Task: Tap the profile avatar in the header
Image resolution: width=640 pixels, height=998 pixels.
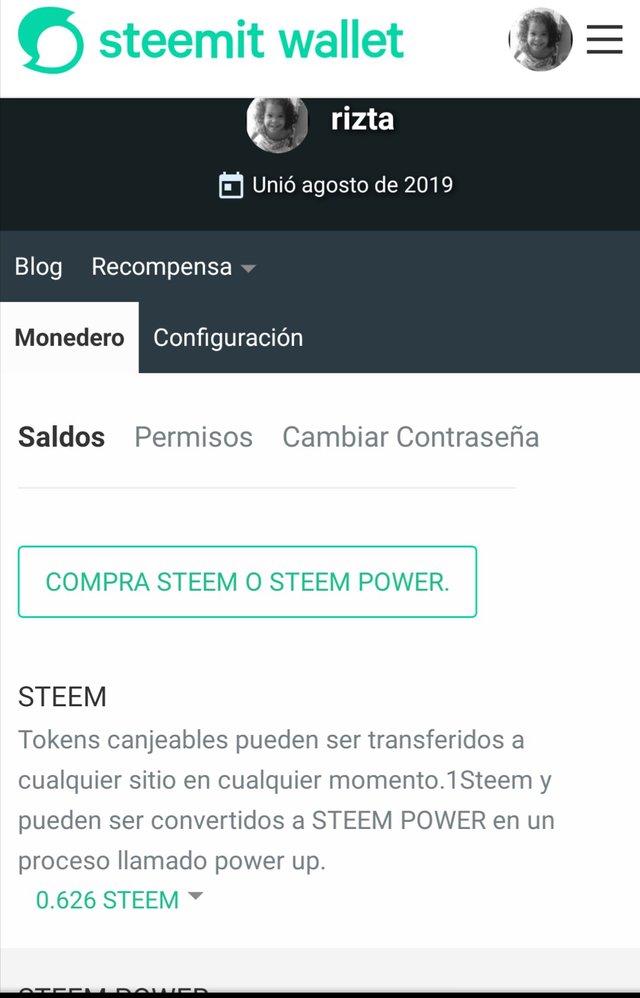Action: [540, 40]
